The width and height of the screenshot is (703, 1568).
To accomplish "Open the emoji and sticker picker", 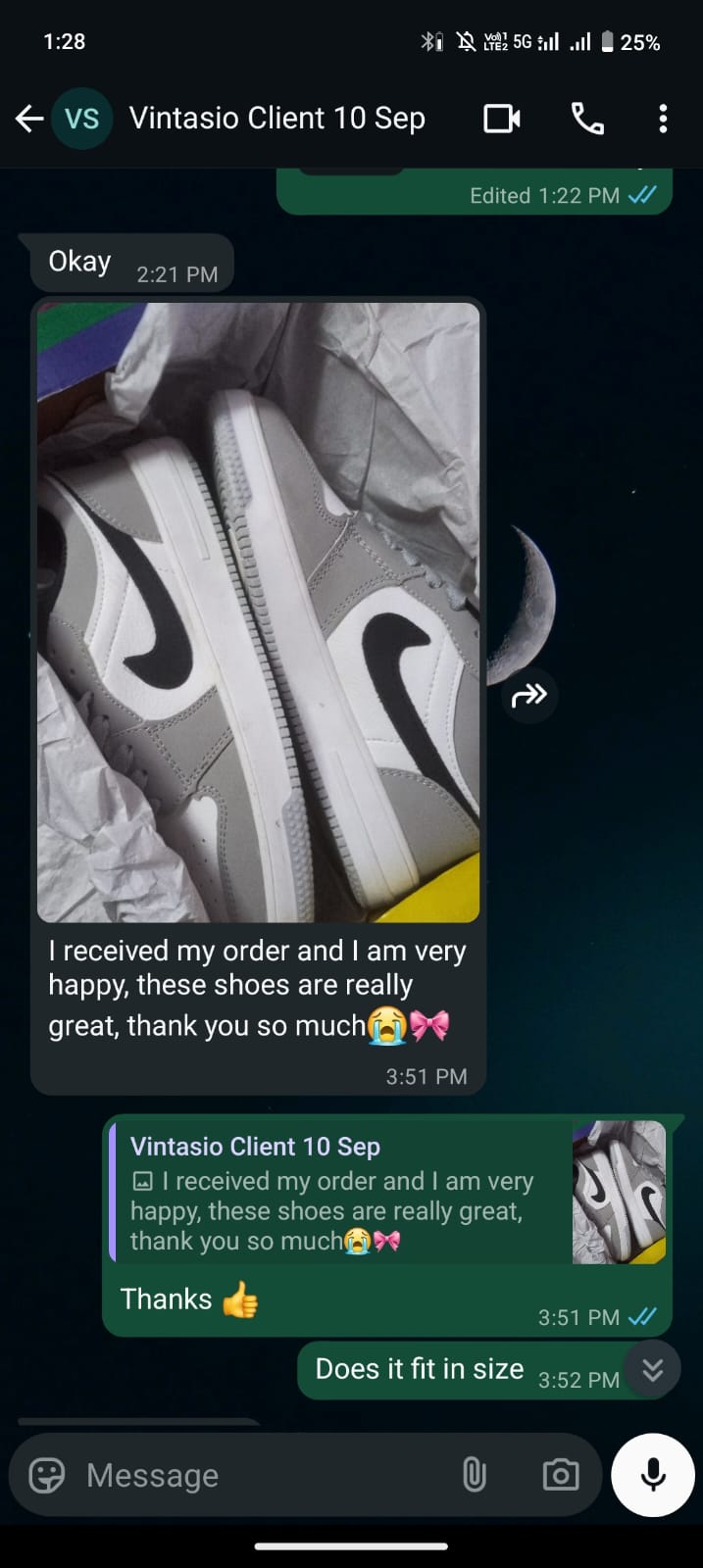I will tap(46, 1475).
